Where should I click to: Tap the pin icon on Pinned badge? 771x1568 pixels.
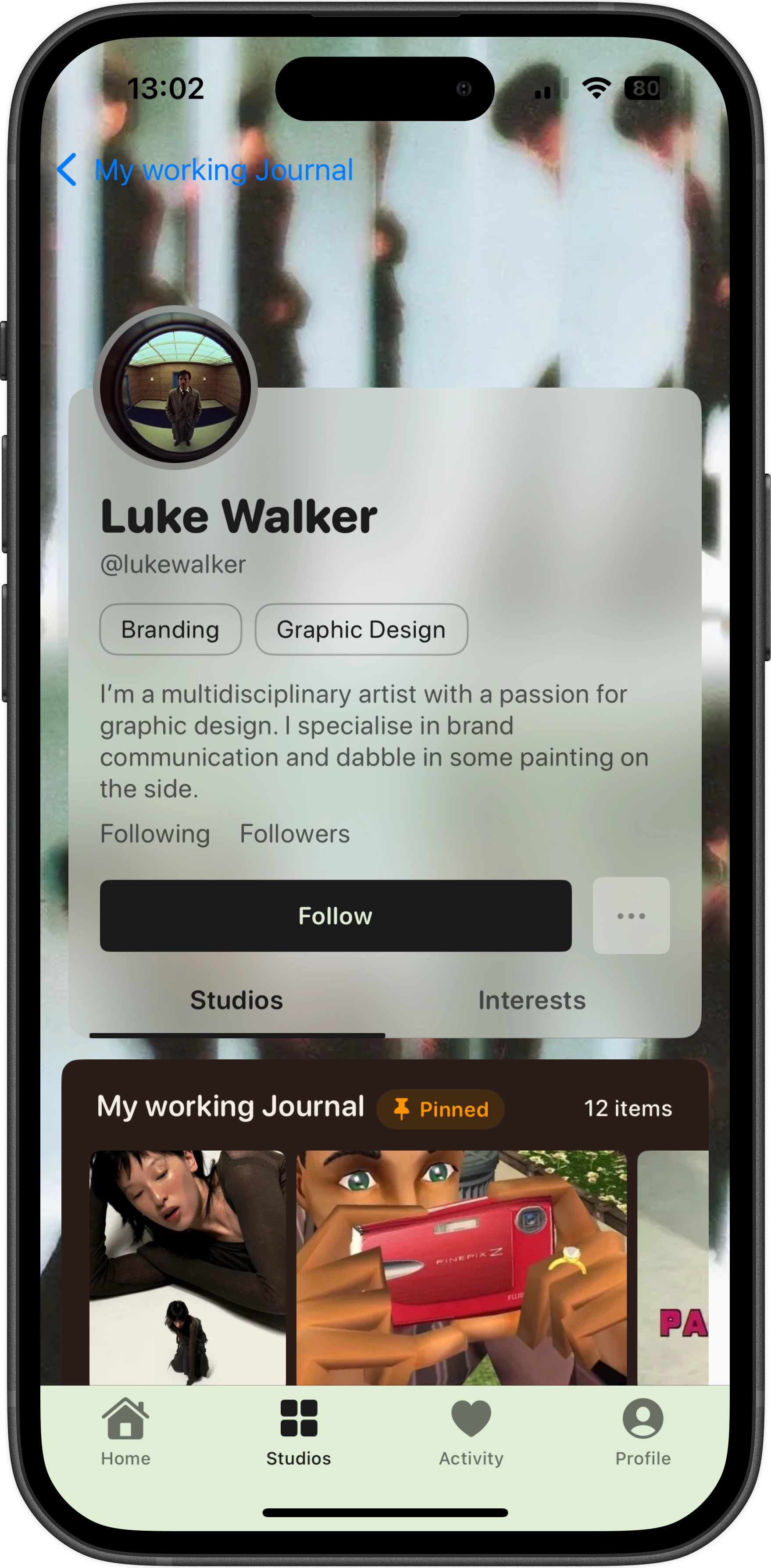(403, 1109)
